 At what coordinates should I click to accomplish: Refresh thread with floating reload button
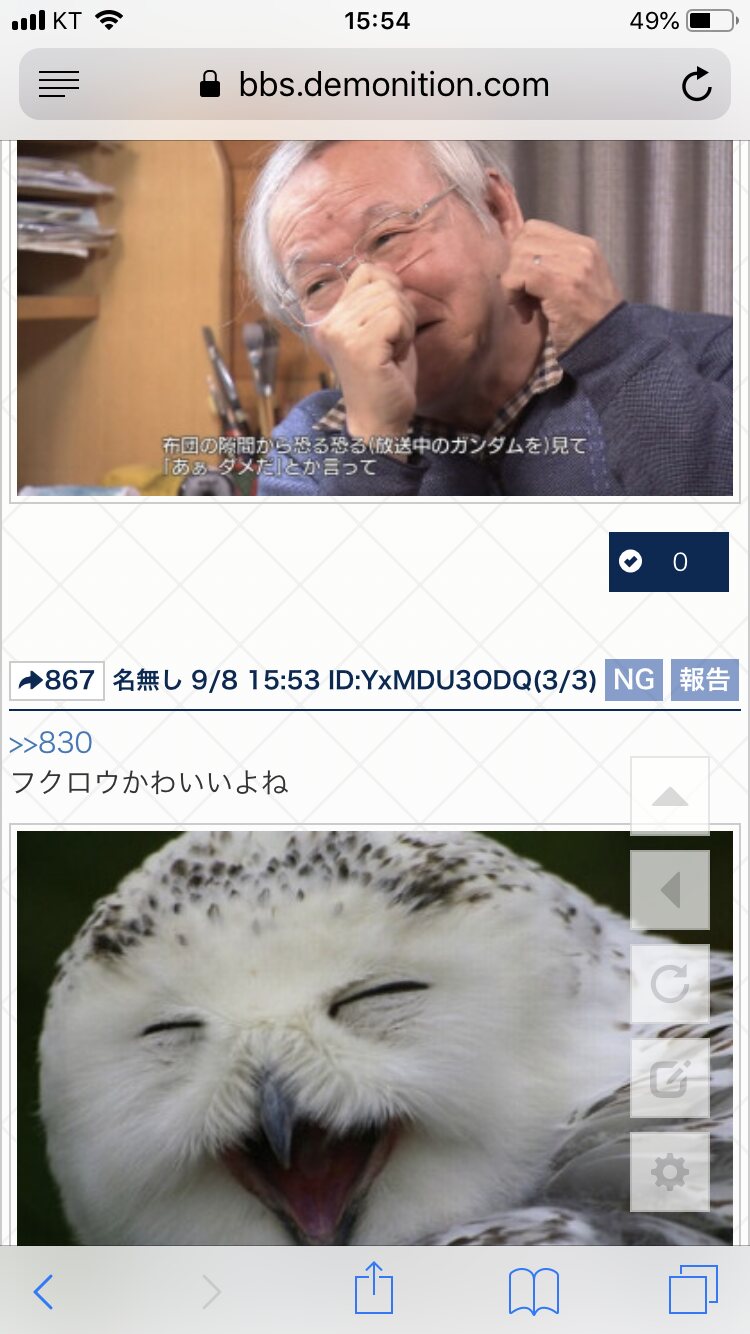pyautogui.click(x=669, y=984)
